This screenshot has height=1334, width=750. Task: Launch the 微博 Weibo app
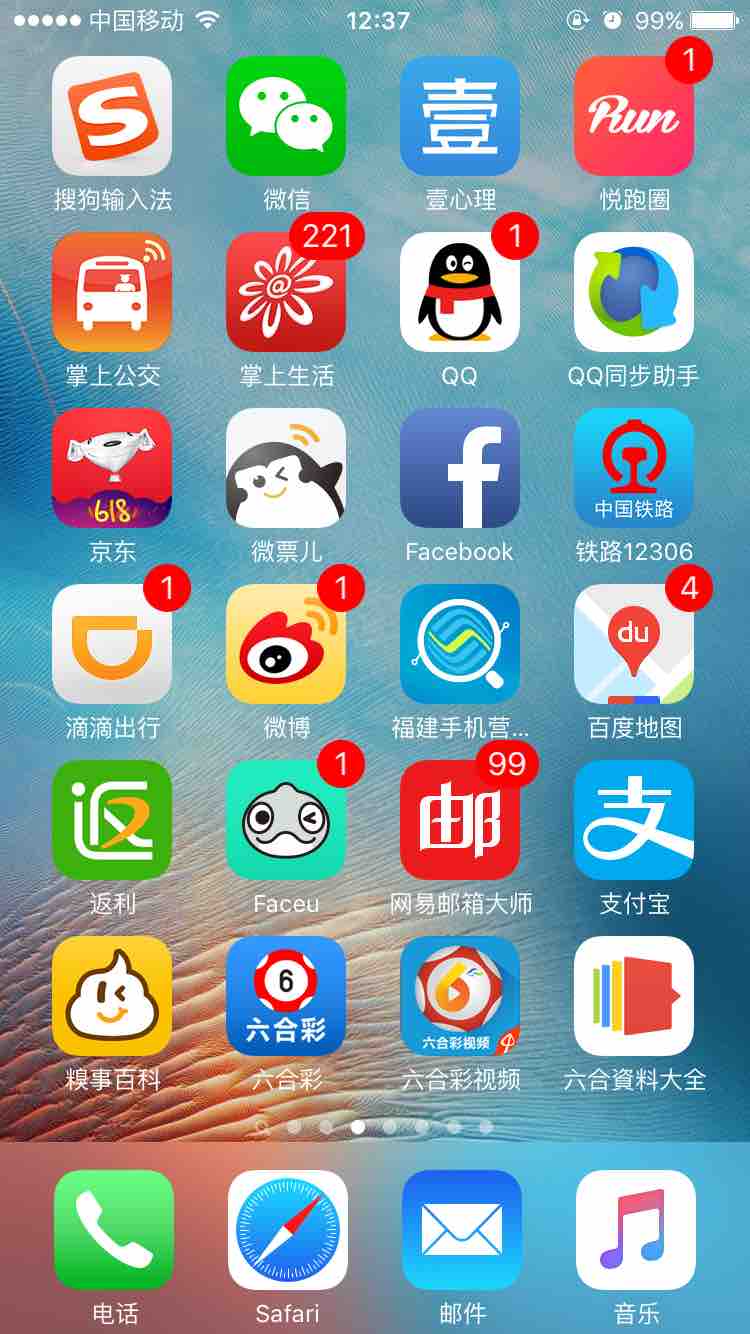click(x=286, y=644)
